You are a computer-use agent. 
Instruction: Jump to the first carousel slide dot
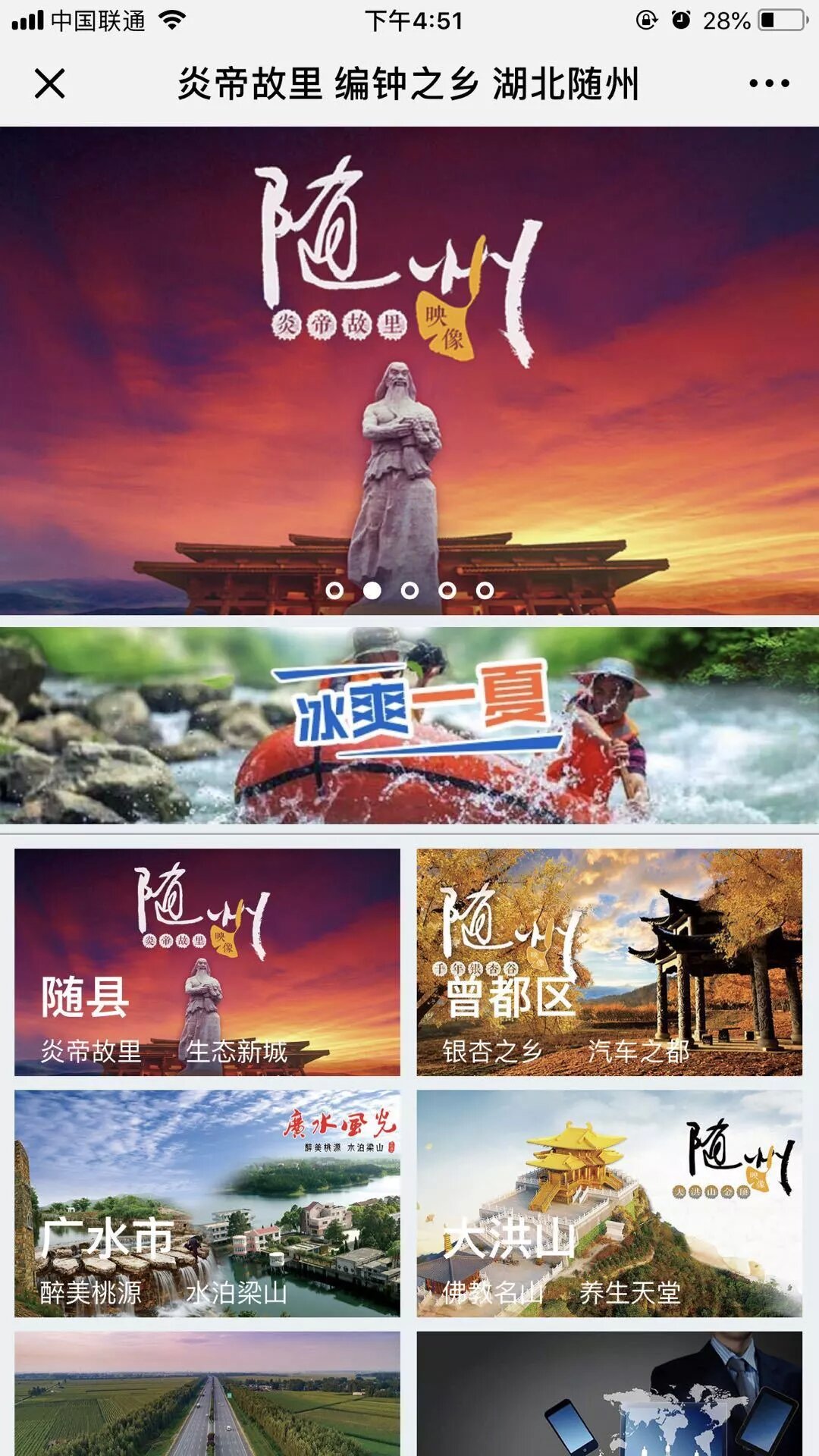pos(334,590)
